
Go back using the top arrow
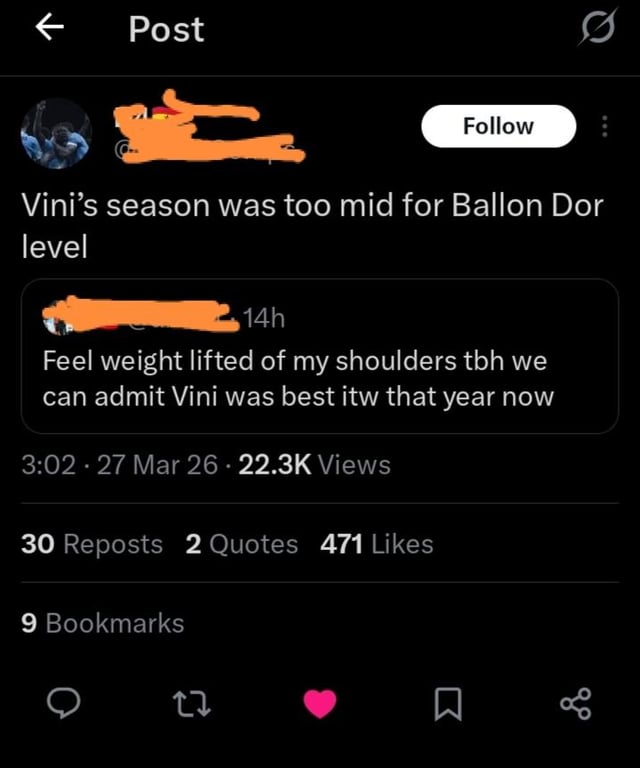click(48, 29)
